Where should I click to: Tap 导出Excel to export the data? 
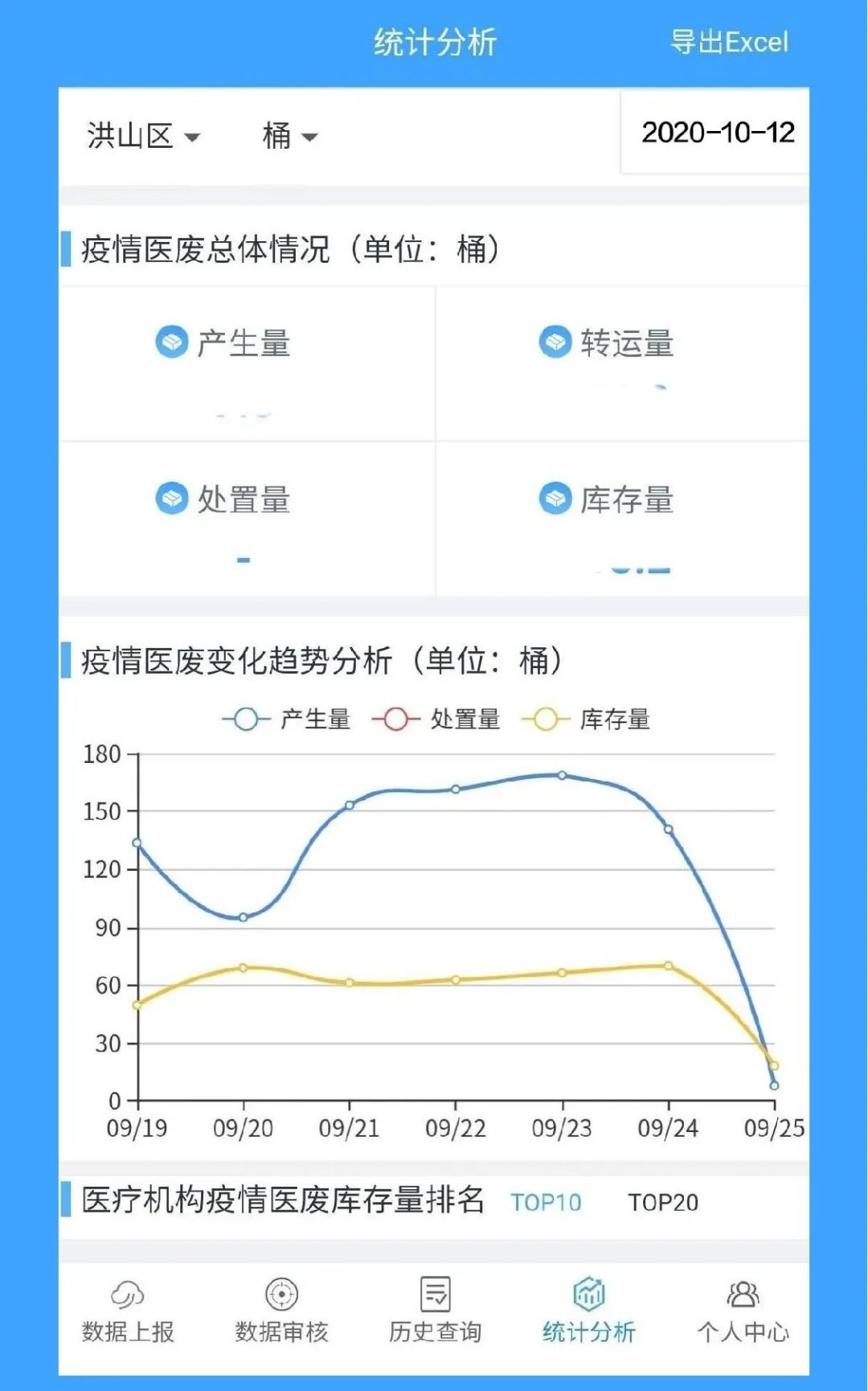(729, 42)
